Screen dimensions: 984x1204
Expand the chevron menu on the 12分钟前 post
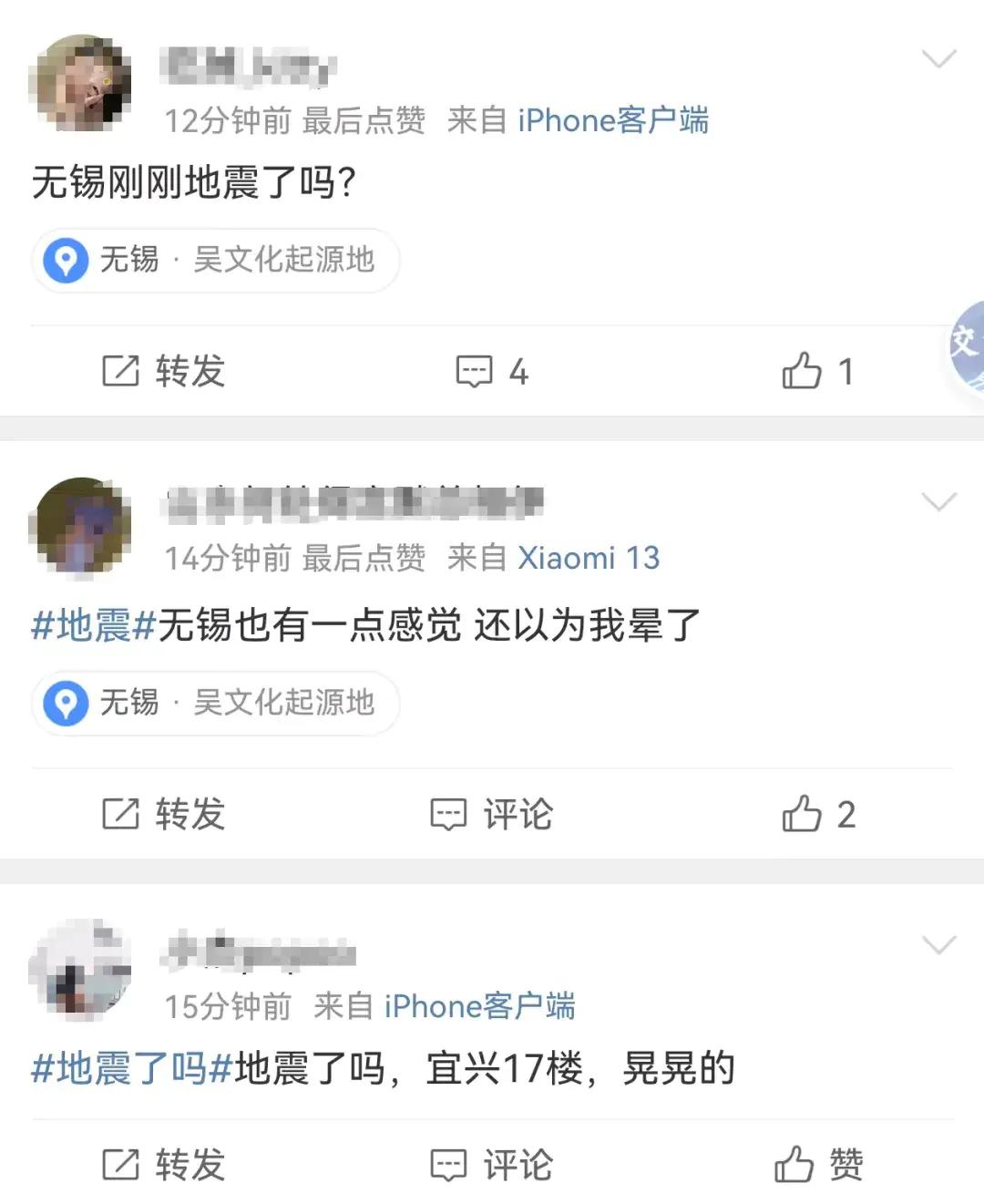click(x=938, y=60)
